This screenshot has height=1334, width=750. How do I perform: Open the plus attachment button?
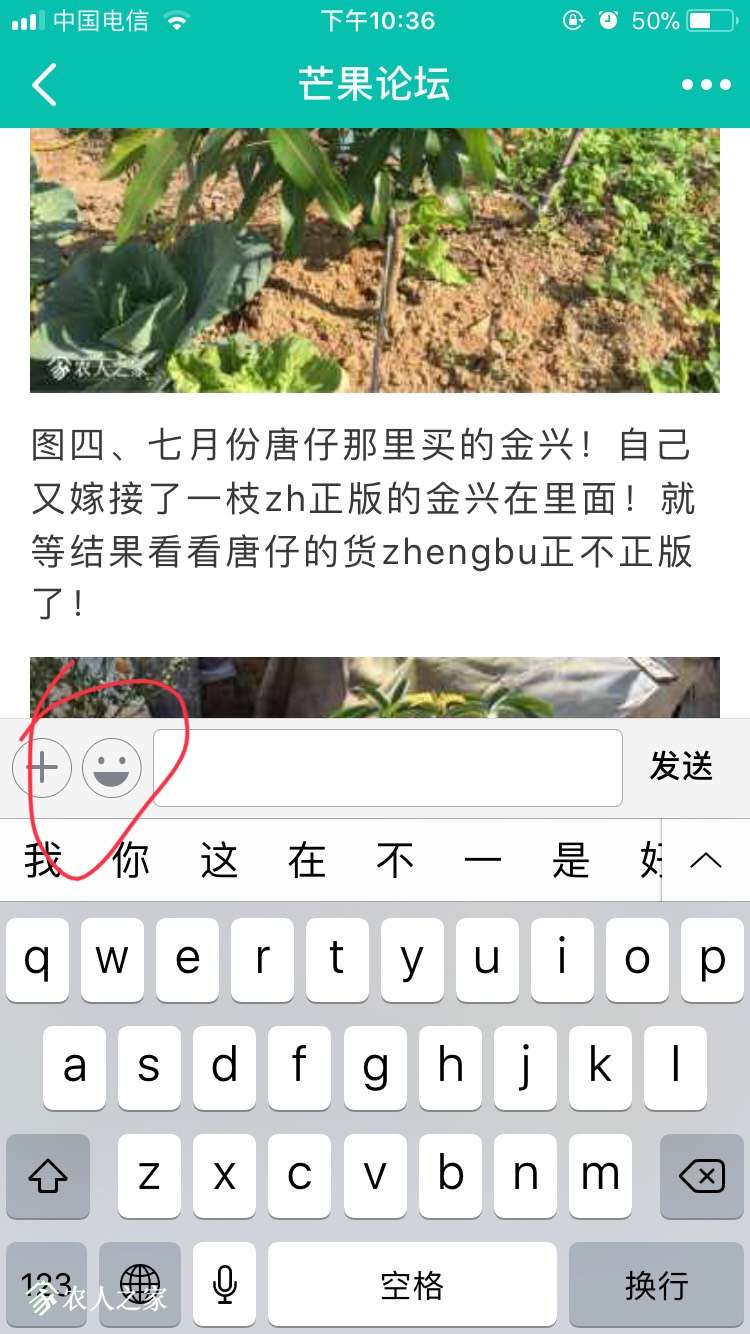pos(42,768)
